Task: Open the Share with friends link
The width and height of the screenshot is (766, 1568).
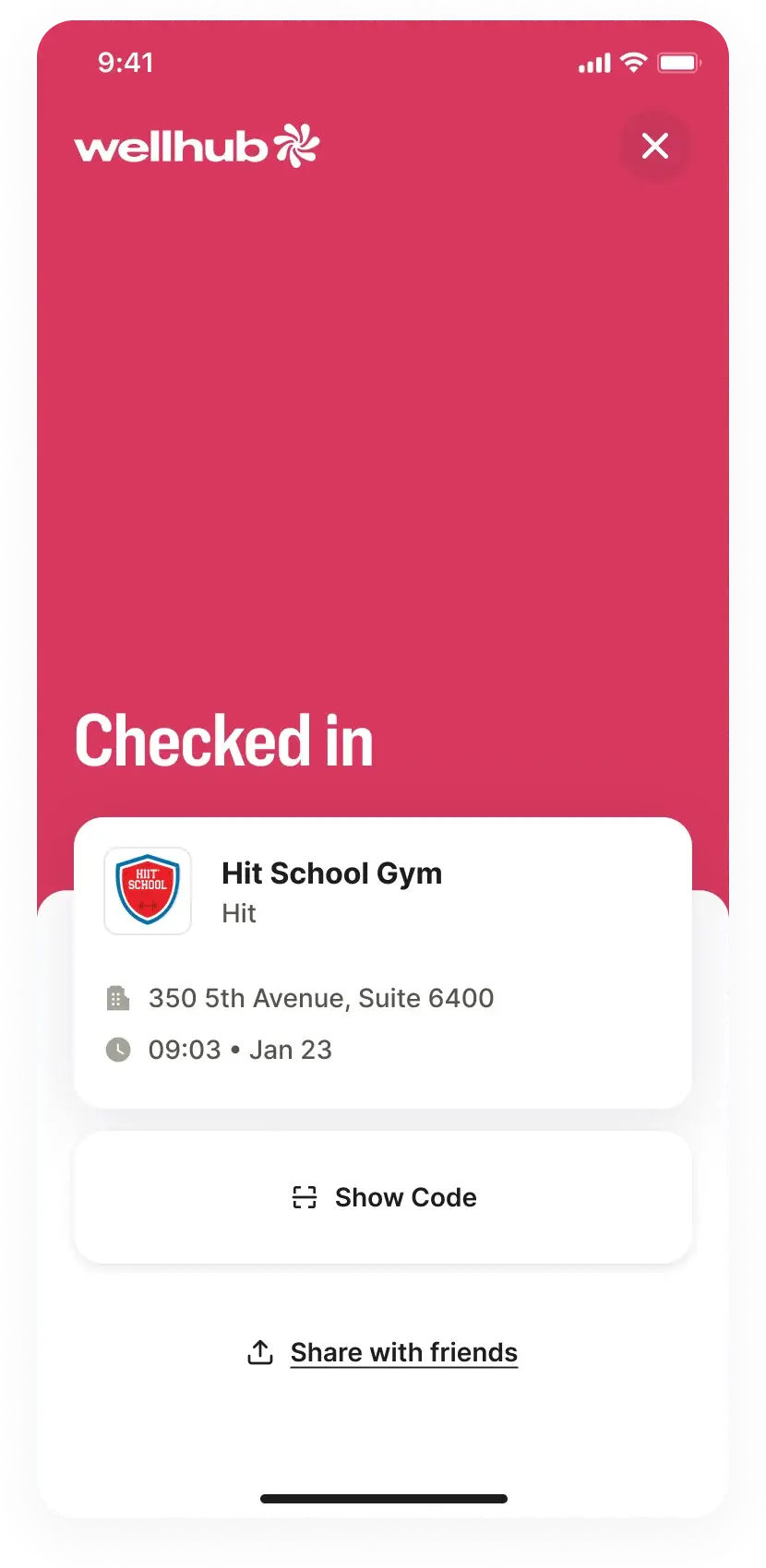Action: pos(403,1351)
